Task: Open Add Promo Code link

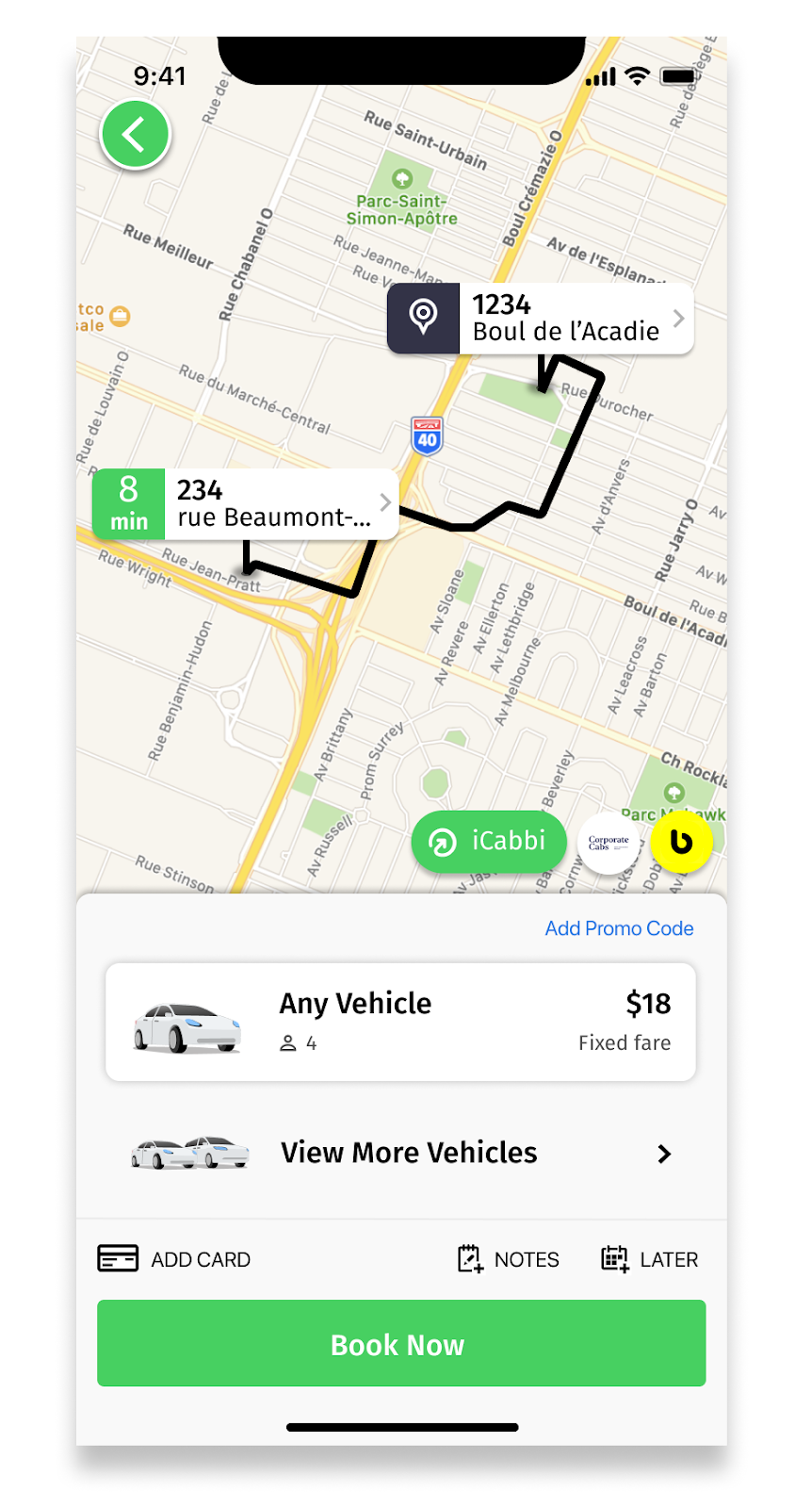Action: pyautogui.click(x=619, y=928)
